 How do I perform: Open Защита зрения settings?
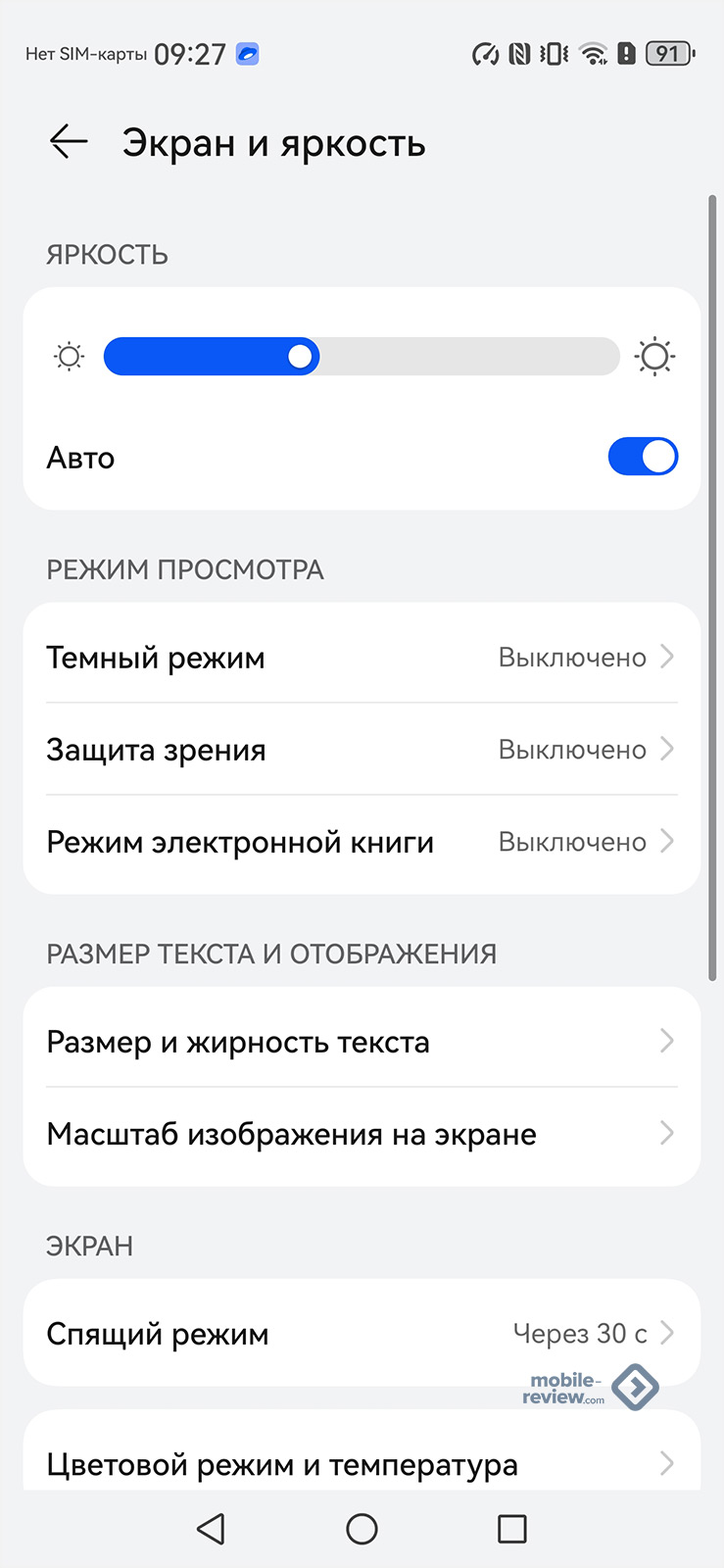[x=362, y=750]
